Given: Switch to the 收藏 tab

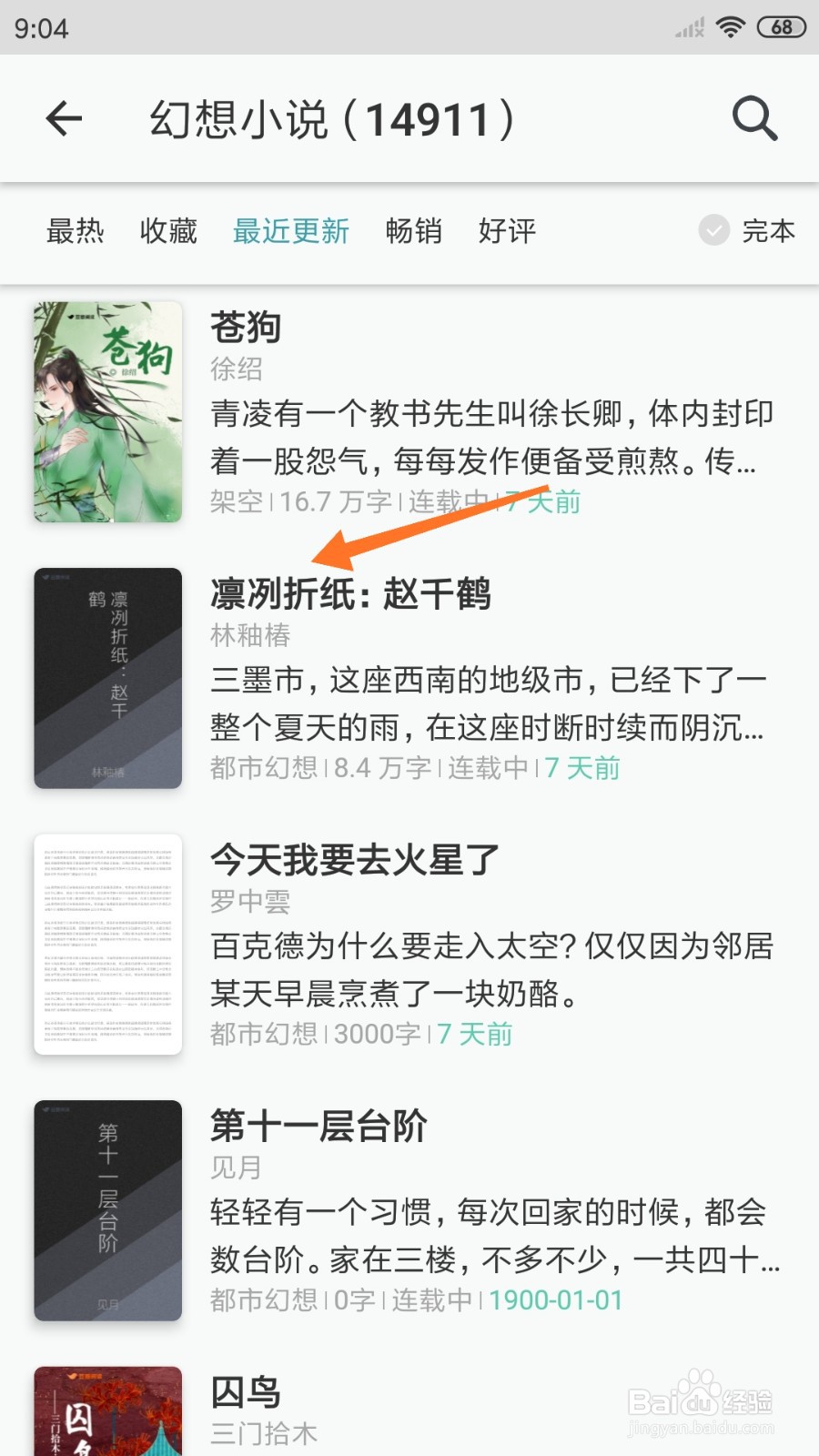Looking at the screenshot, I should (x=167, y=232).
